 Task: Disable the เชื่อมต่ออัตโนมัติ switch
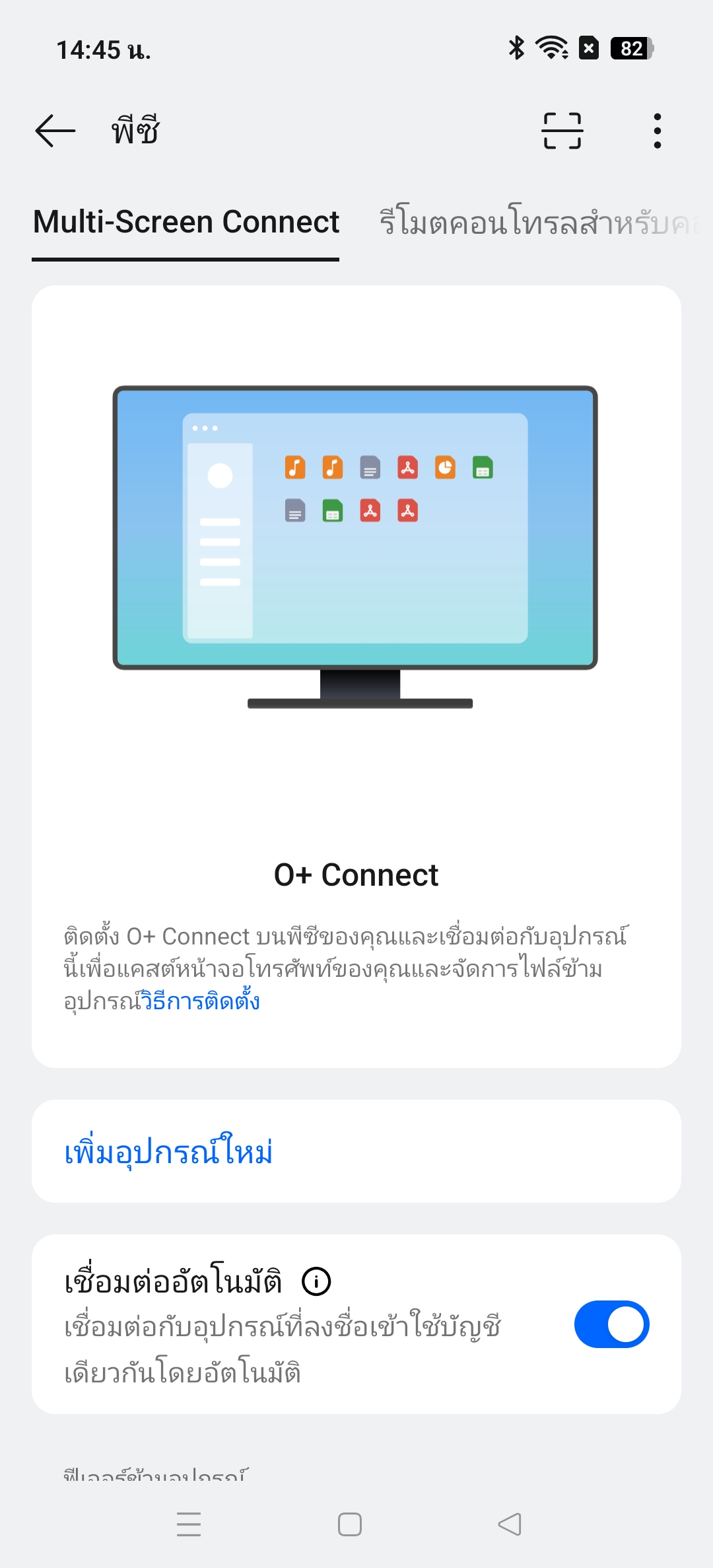pyautogui.click(x=611, y=1324)
